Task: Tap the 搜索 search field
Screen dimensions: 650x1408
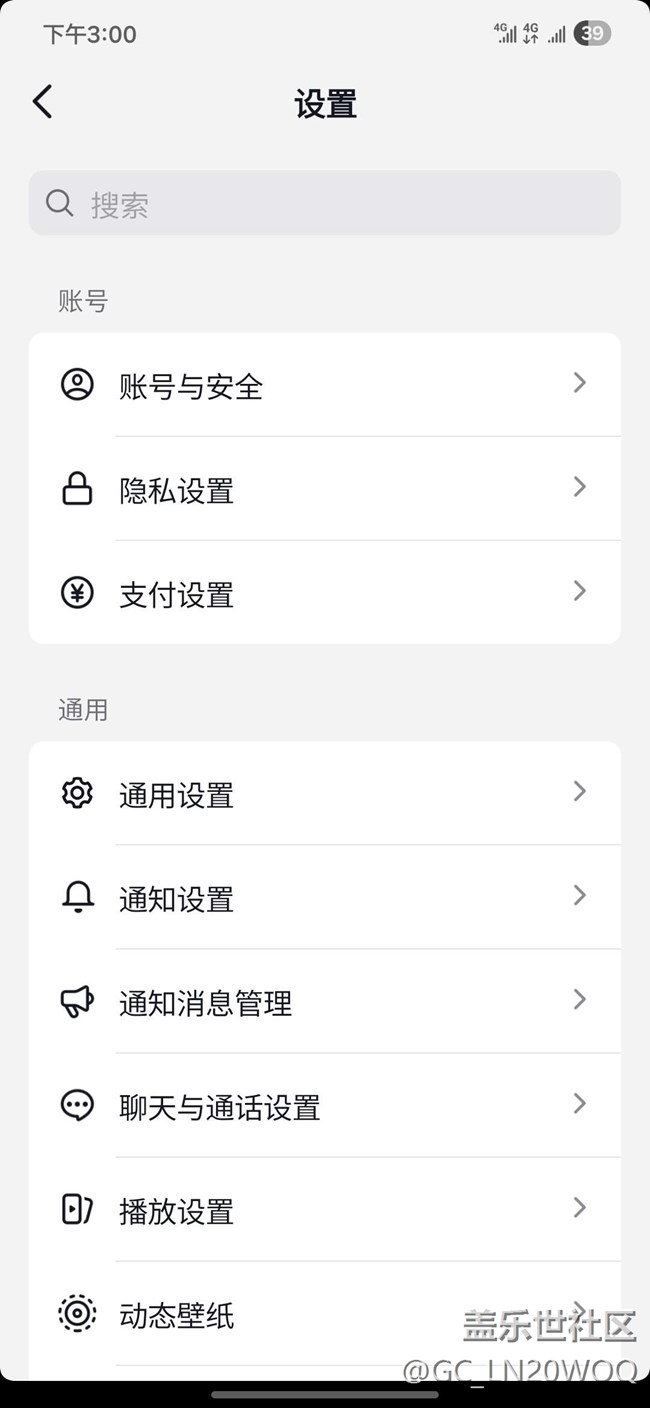Action: click(324, 204)
